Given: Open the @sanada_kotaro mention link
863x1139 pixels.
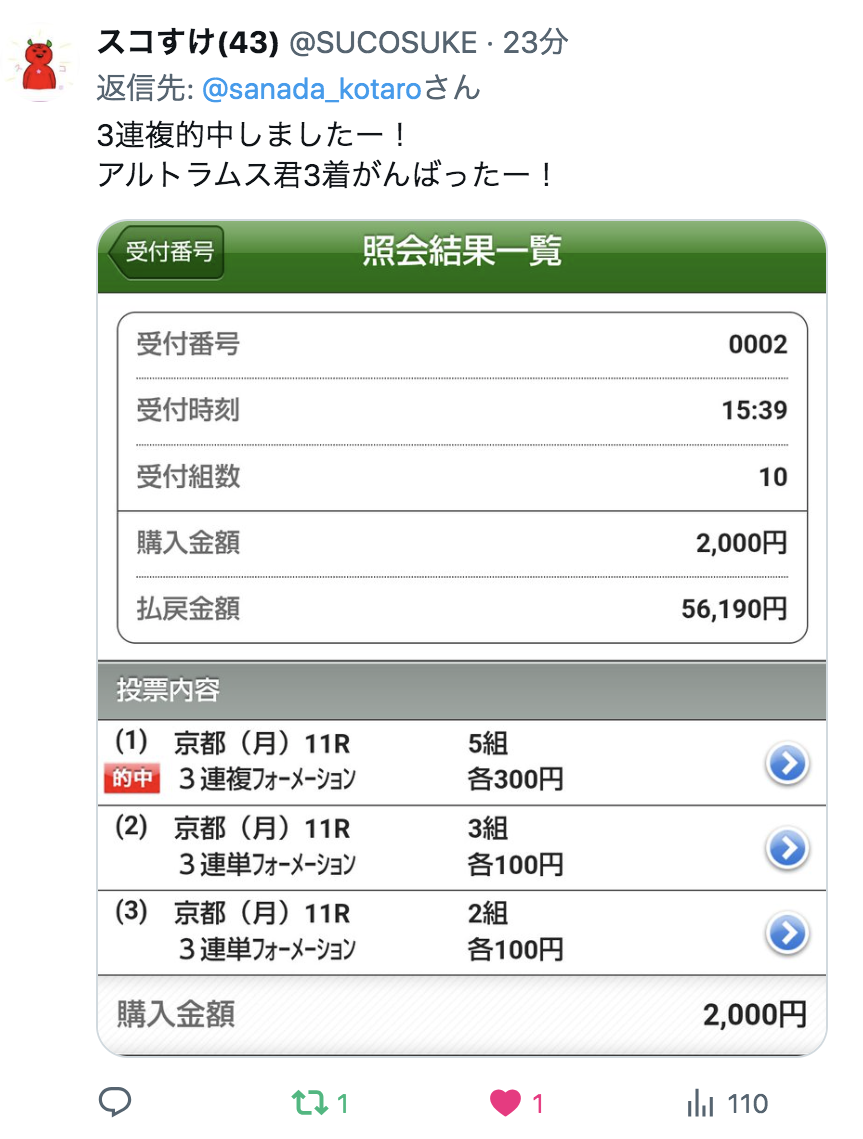Looking at the screenshot, I should [312, 89].
